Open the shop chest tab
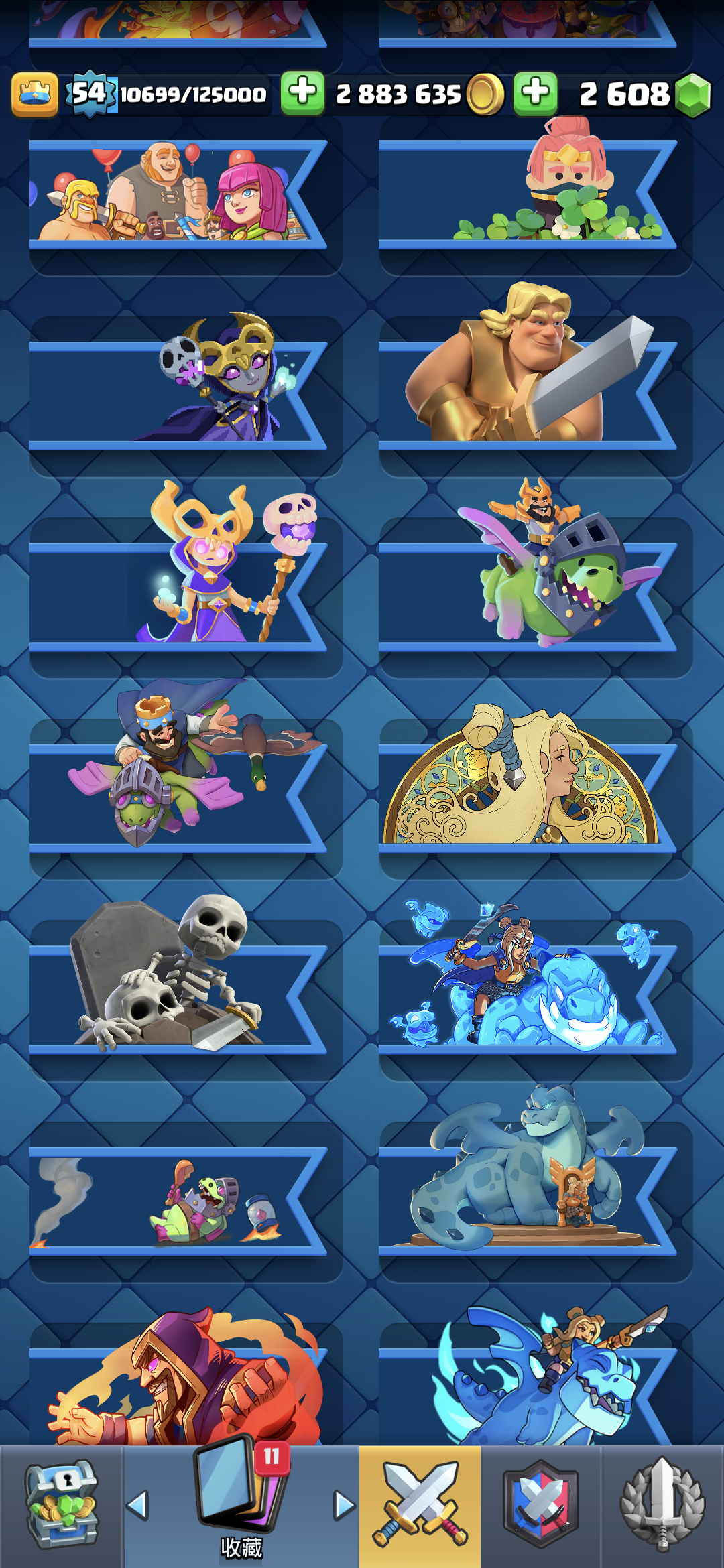The width and height of the screenshot is (724, 1568). 61,1505
